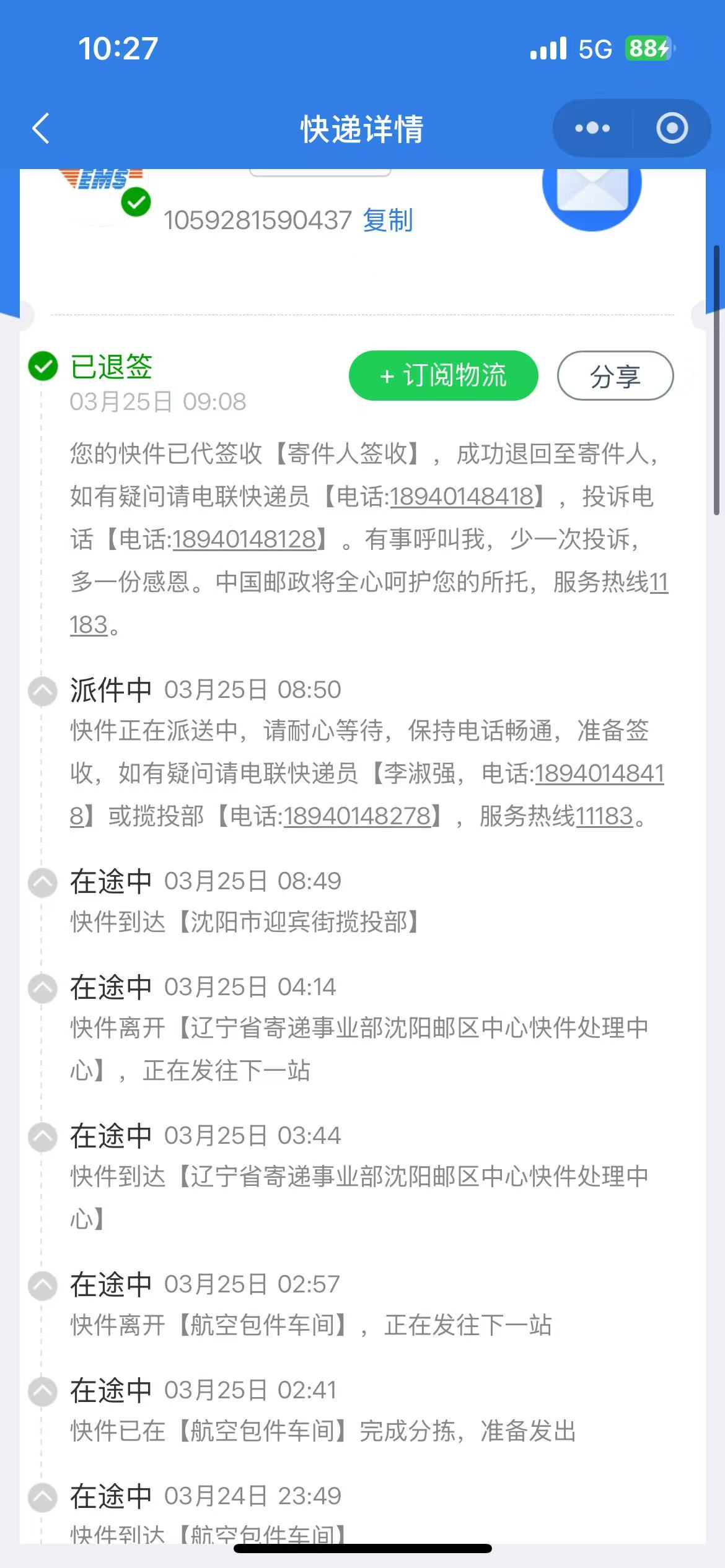
Task: Copy tracking number 1059281590437
Action: (x=388, y=220)
